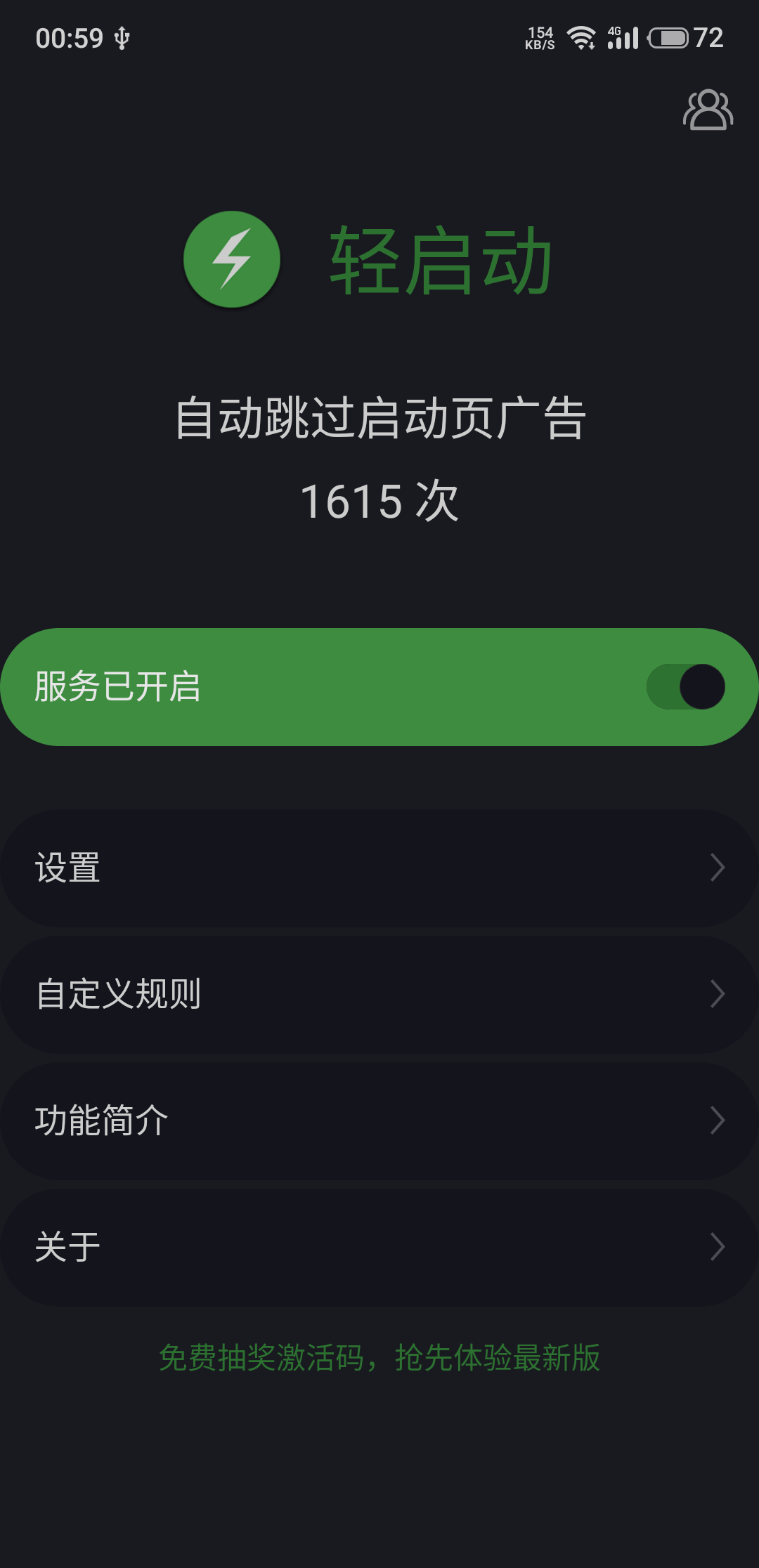The image size is (759, 1568).
Task: Open the 关于 about page
Action: tap(379, 1247)
